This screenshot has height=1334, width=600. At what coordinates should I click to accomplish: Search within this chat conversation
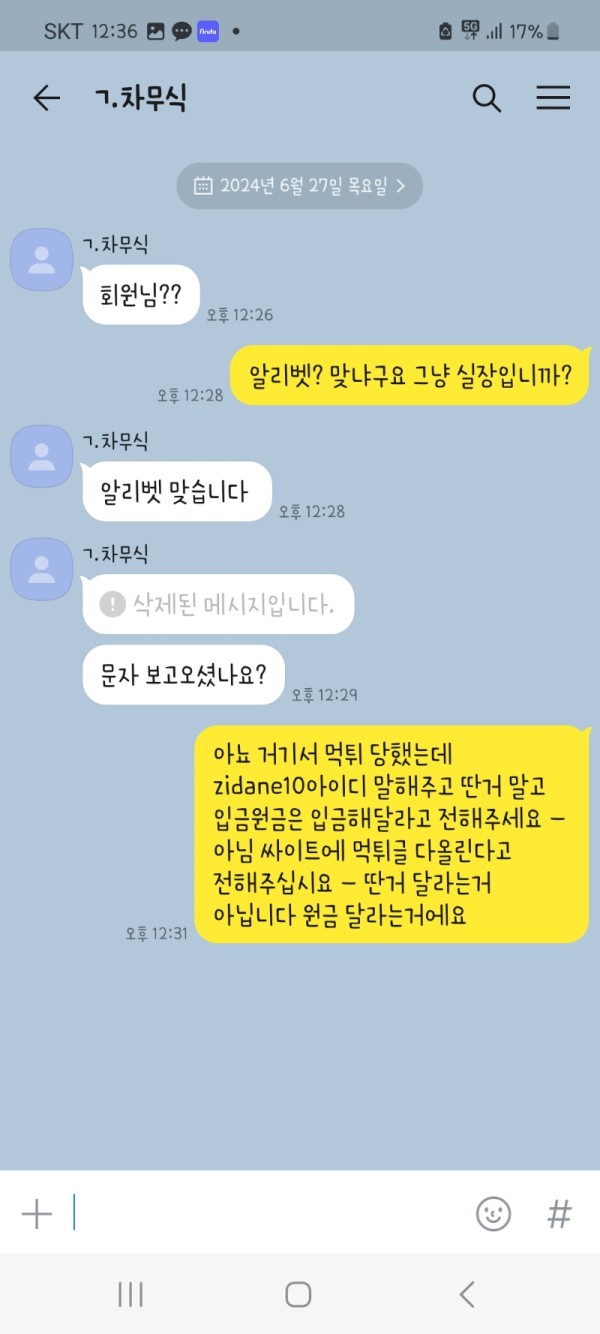486,98
